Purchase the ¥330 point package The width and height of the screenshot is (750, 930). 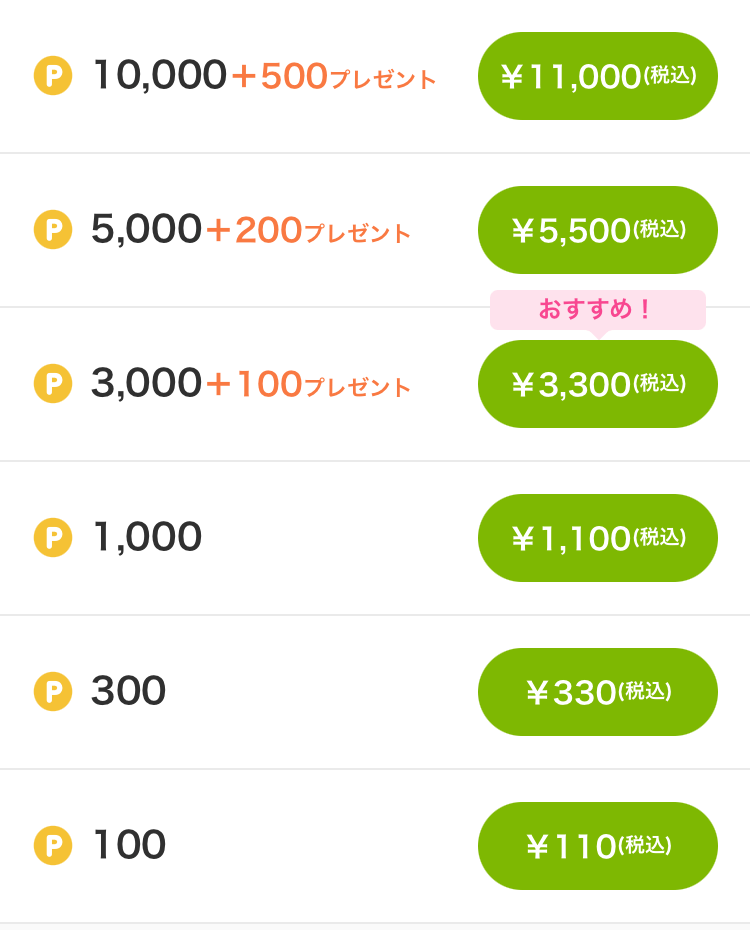(598, 692)
